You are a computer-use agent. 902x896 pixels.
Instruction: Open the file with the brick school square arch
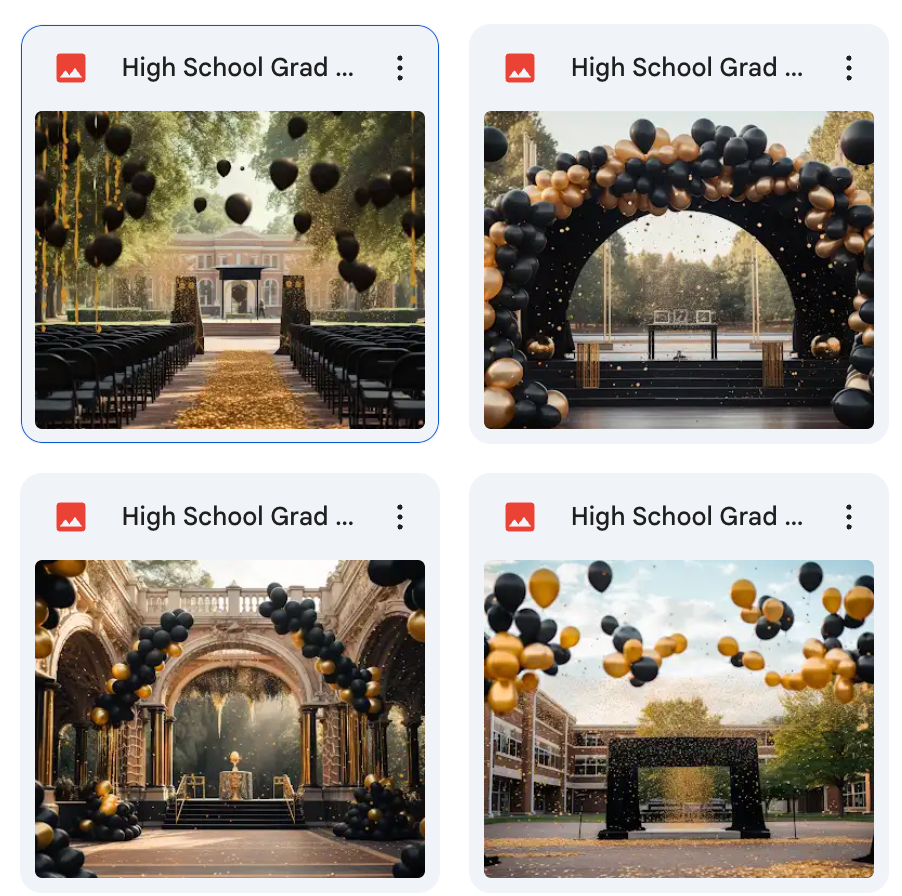coord(679,719)
